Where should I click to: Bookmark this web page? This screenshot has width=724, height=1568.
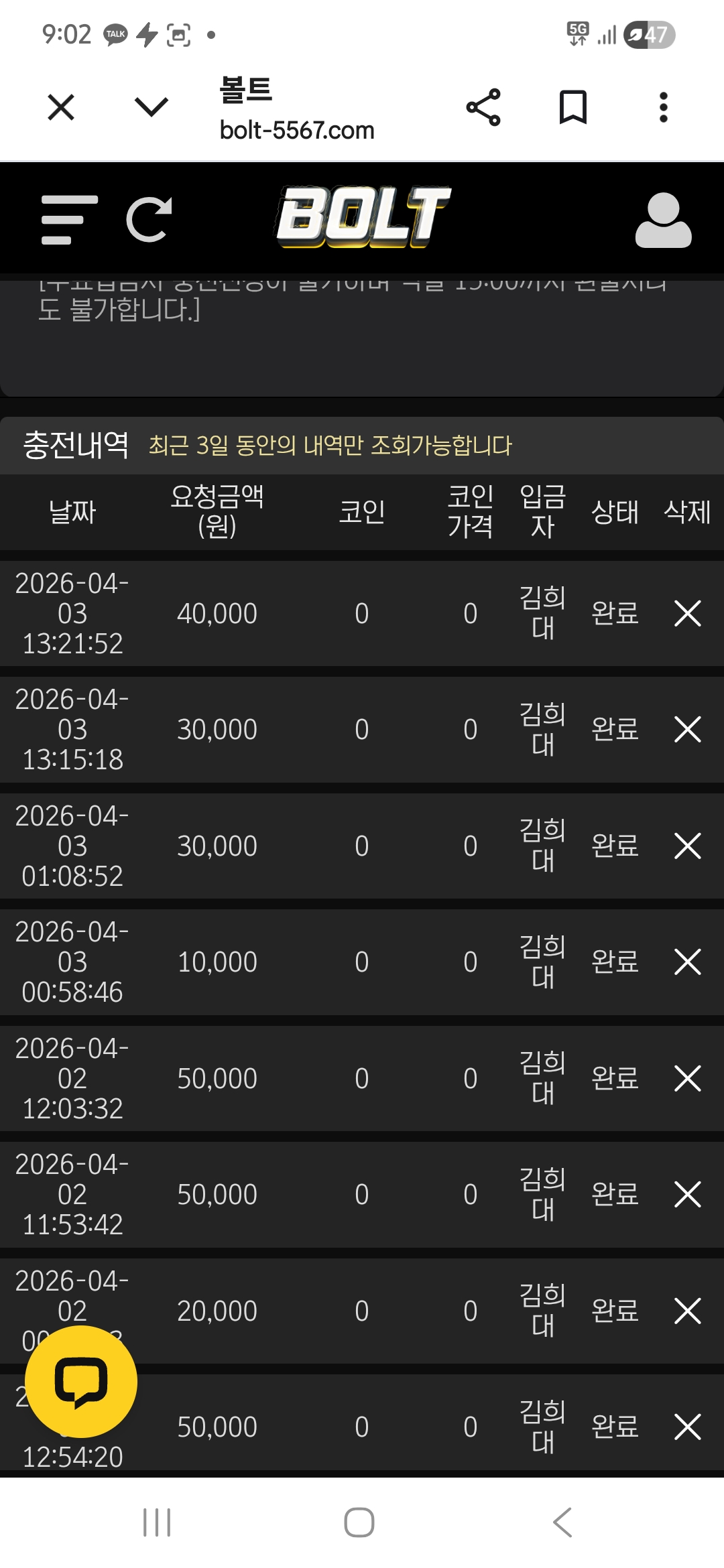(573, 107)
